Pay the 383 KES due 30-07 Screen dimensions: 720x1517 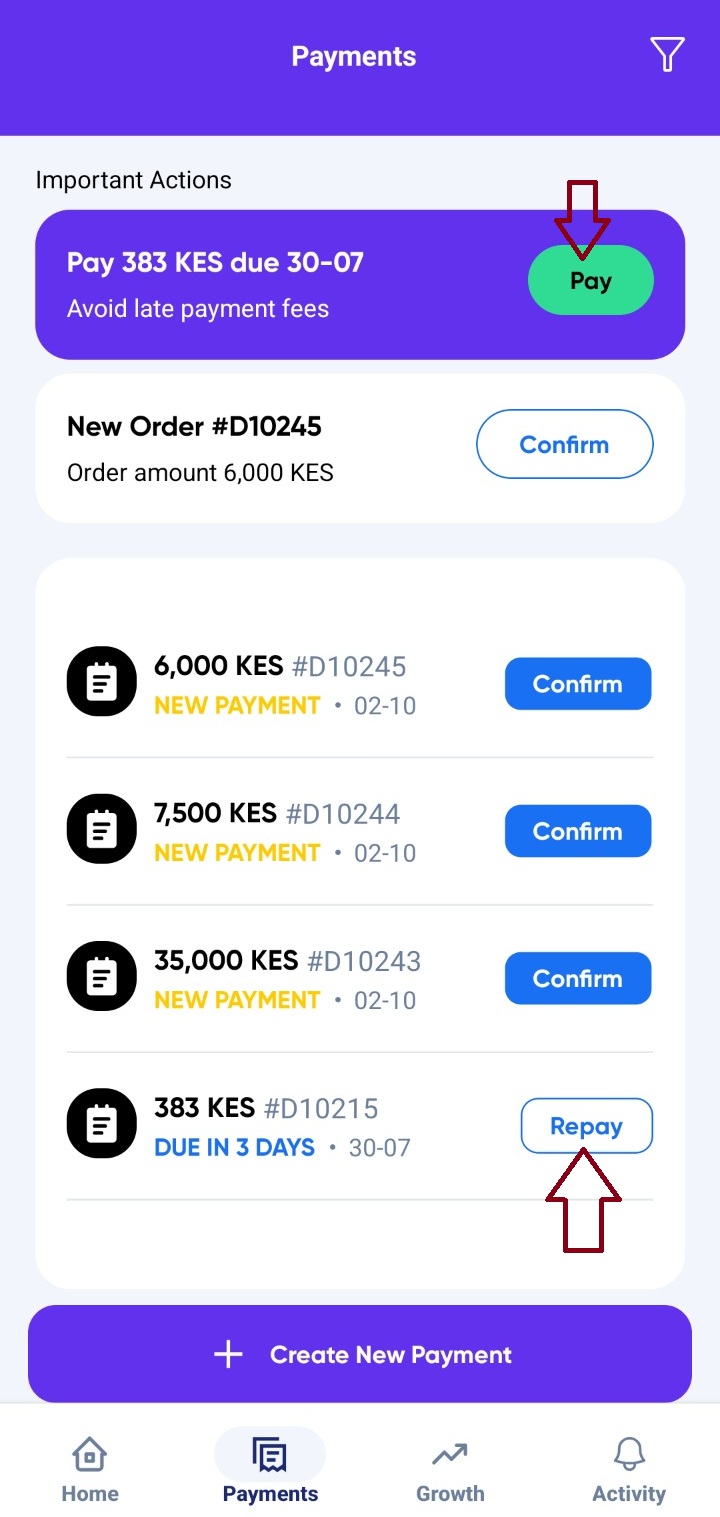point(590,281)
